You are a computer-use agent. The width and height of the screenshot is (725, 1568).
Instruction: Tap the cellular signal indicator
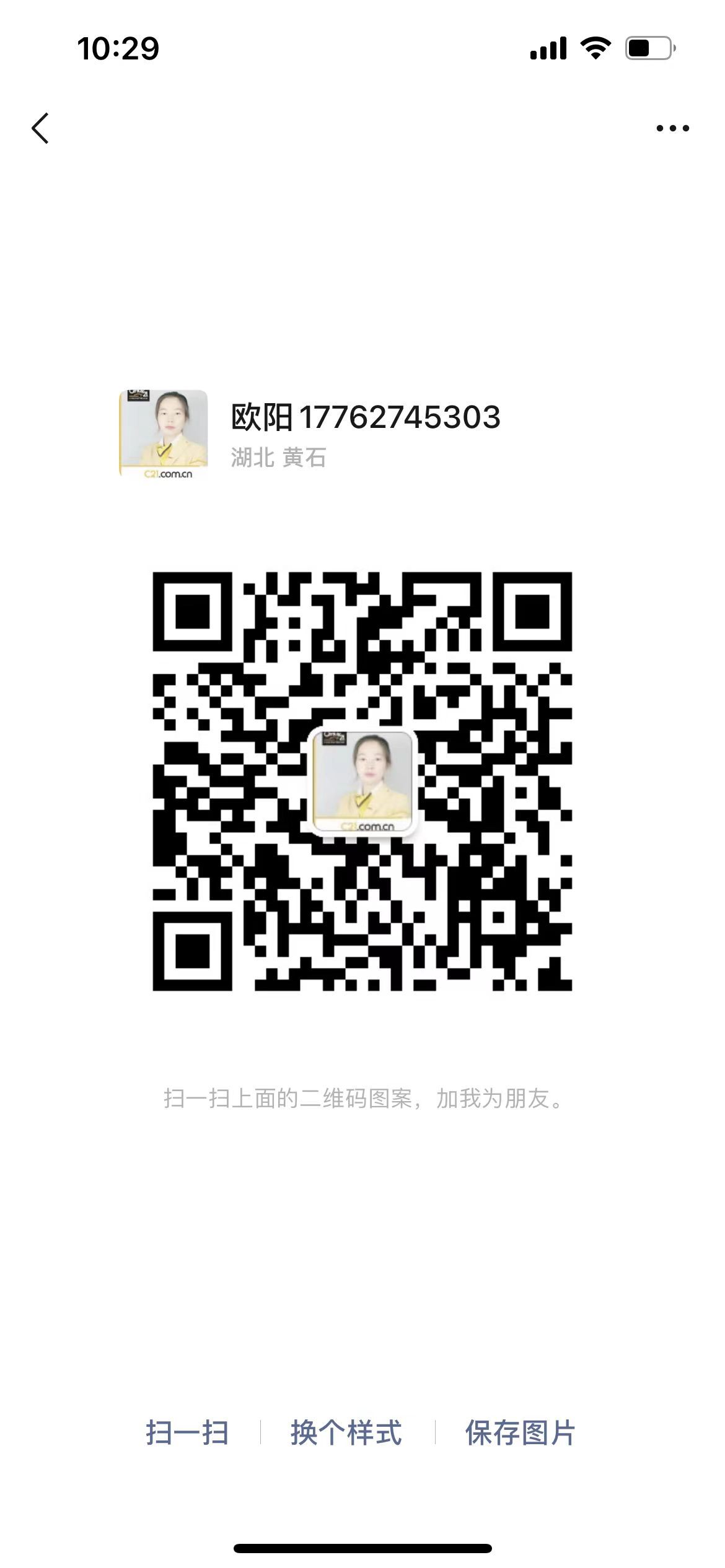coord(548,48)
